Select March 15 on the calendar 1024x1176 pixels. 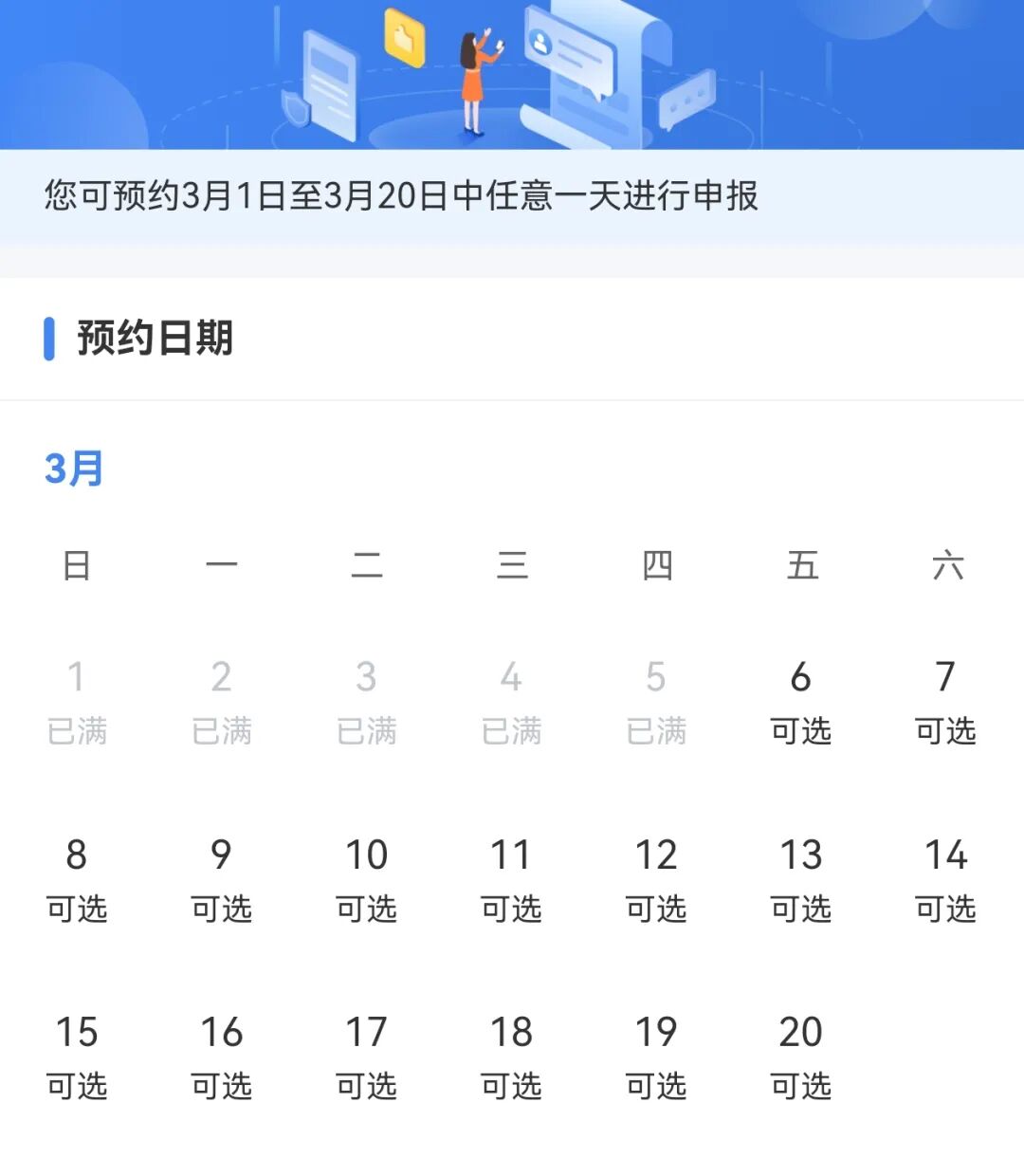click(77, 1057)
